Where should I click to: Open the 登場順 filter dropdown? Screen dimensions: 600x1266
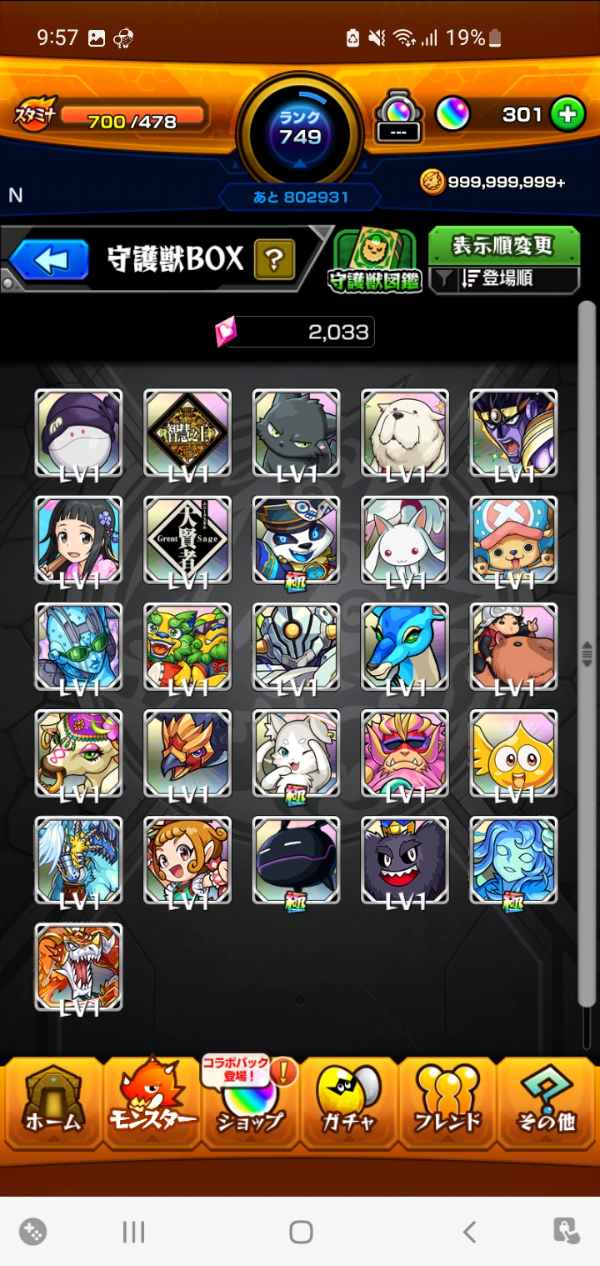tap(505, 280)
